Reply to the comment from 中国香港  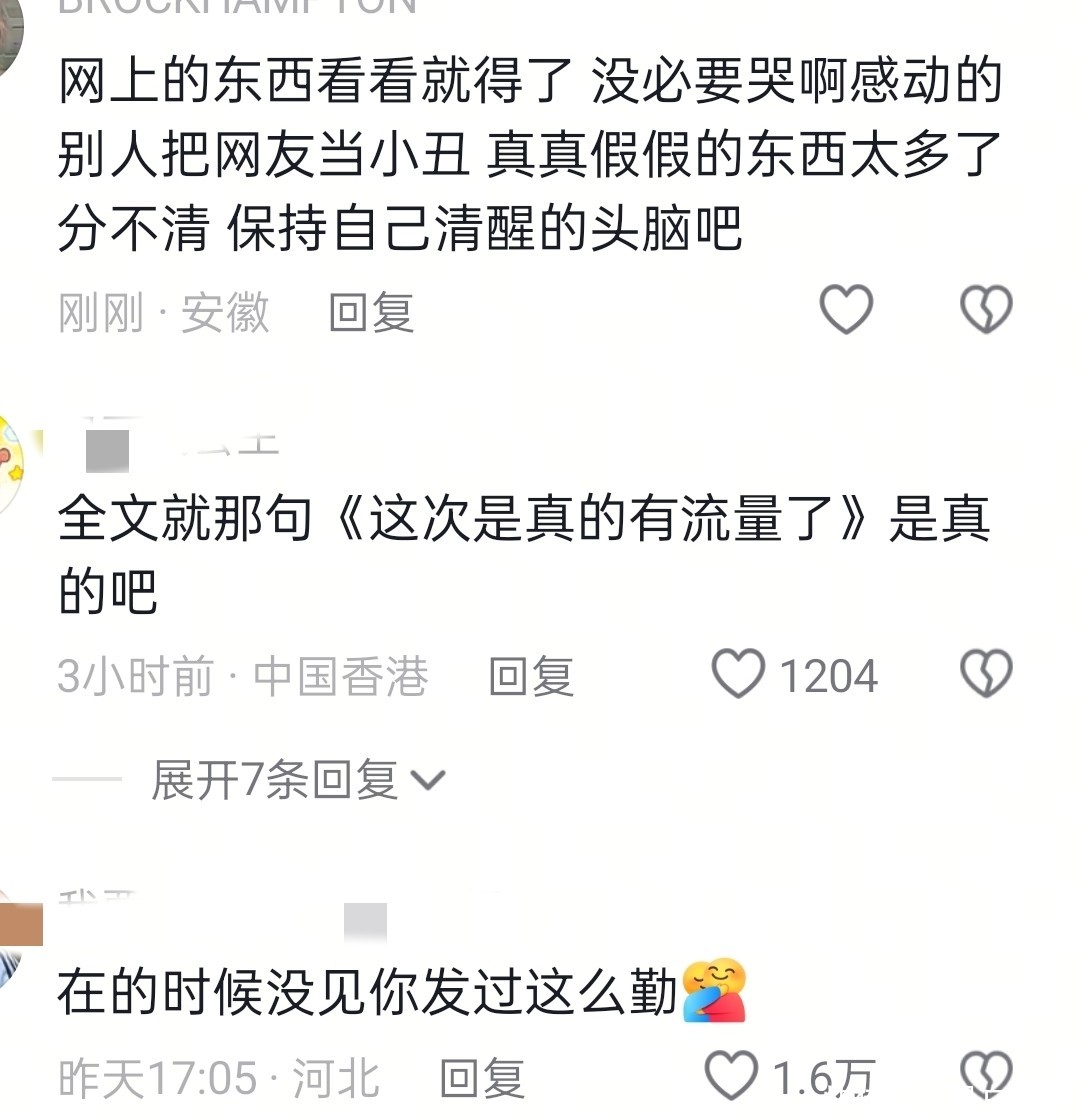531,675
